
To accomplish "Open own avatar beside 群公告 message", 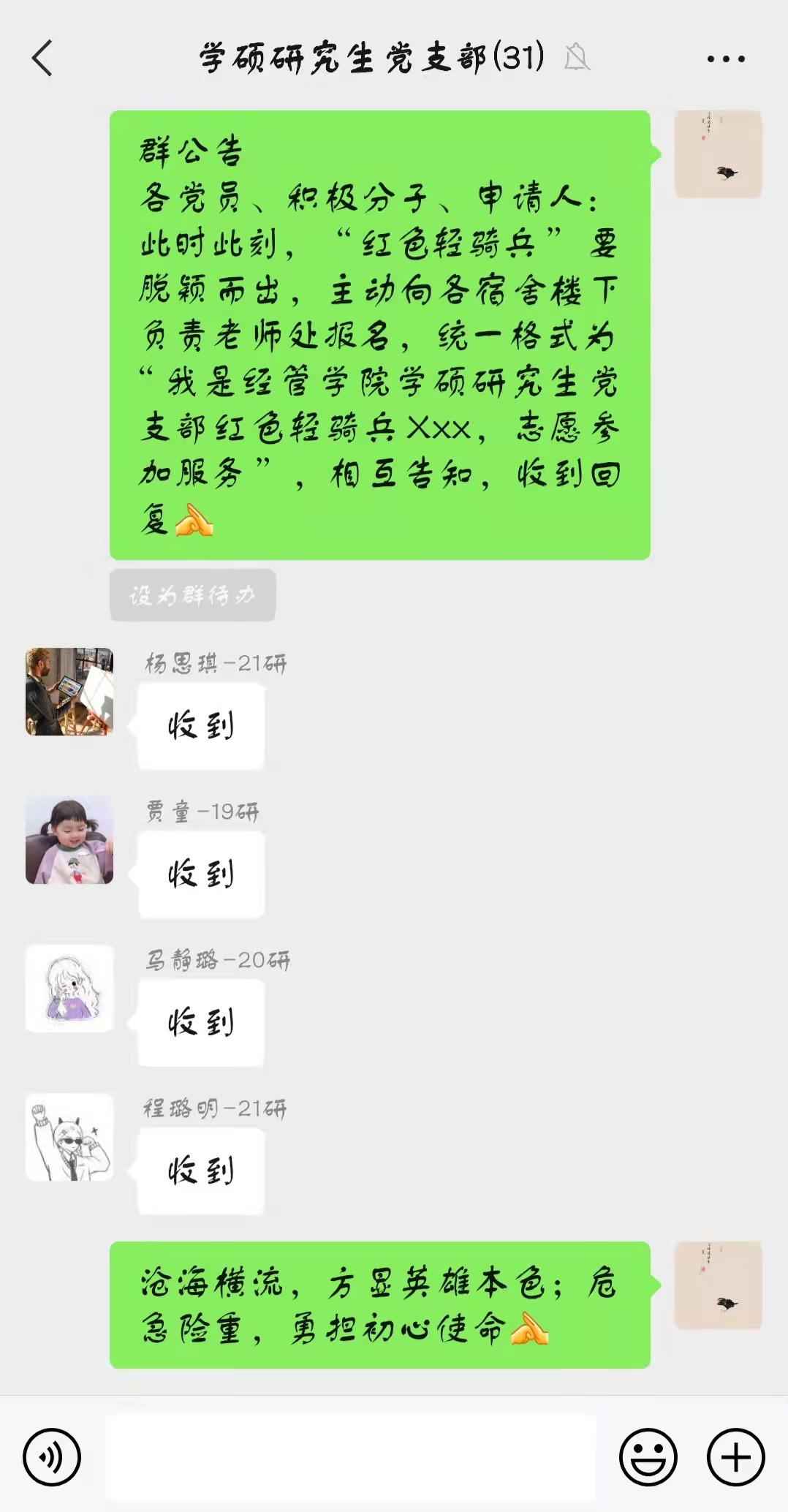I will point(718,154).
